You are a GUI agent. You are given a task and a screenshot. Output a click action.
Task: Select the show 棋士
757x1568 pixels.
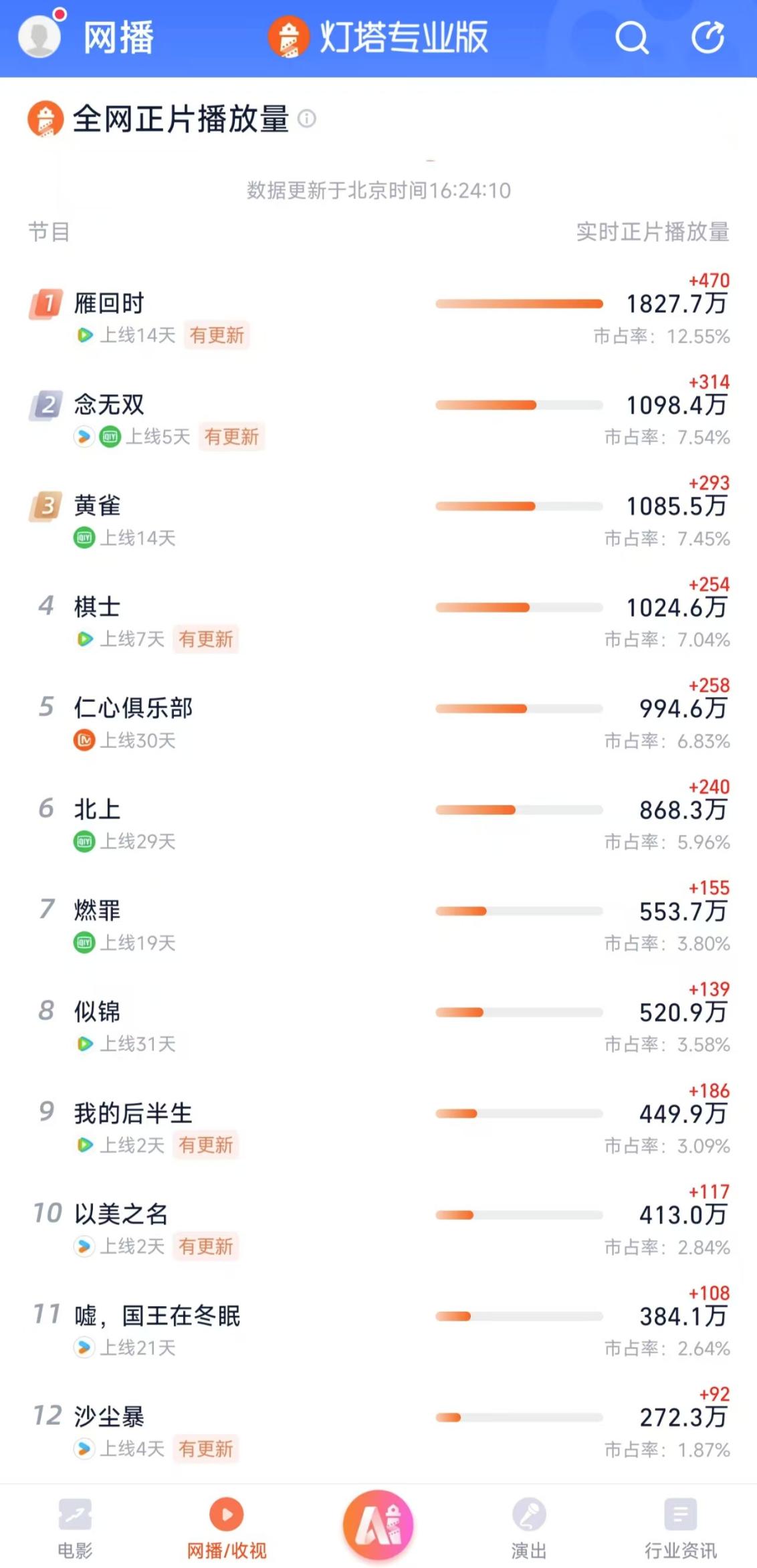click(x=98, y=607)
